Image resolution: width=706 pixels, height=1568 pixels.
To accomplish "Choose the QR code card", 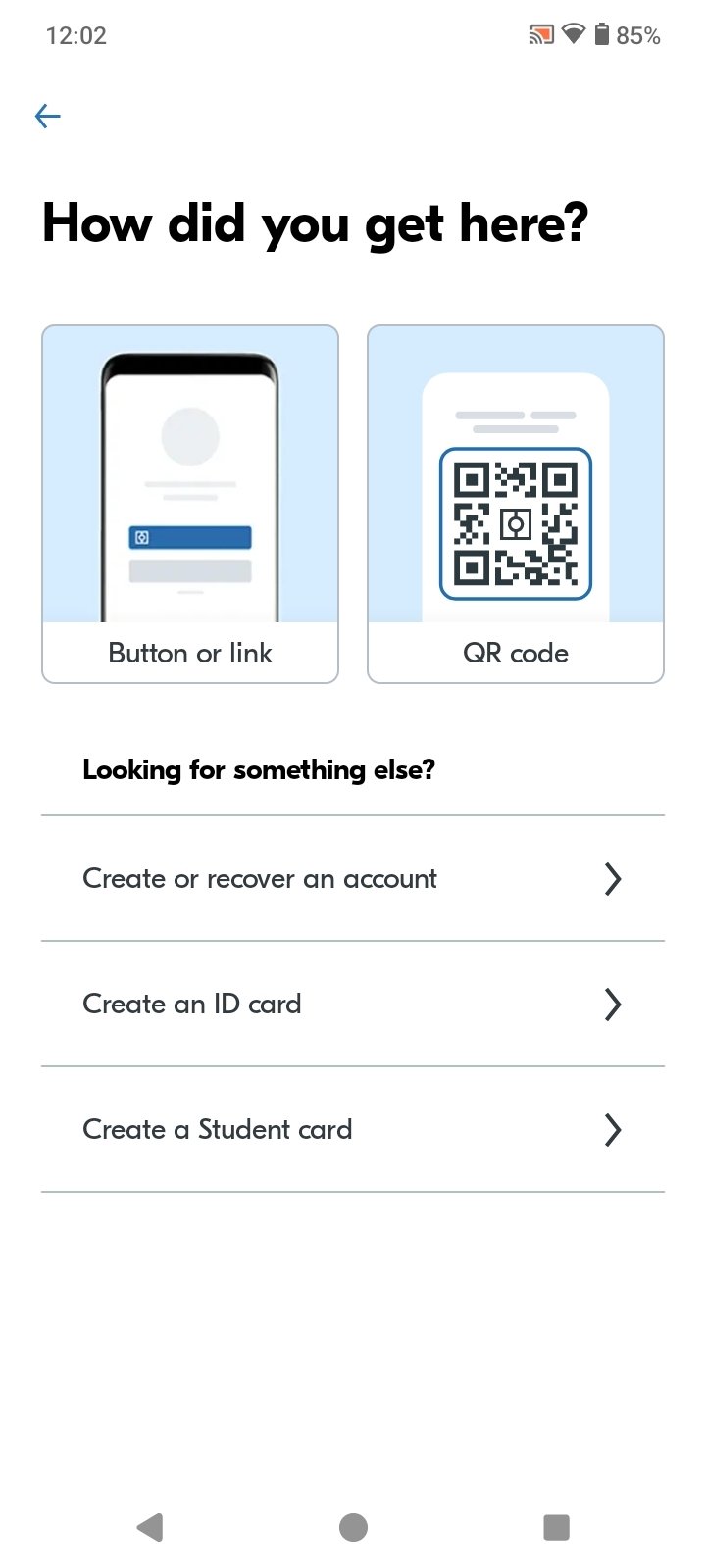I will pos(516,504).
